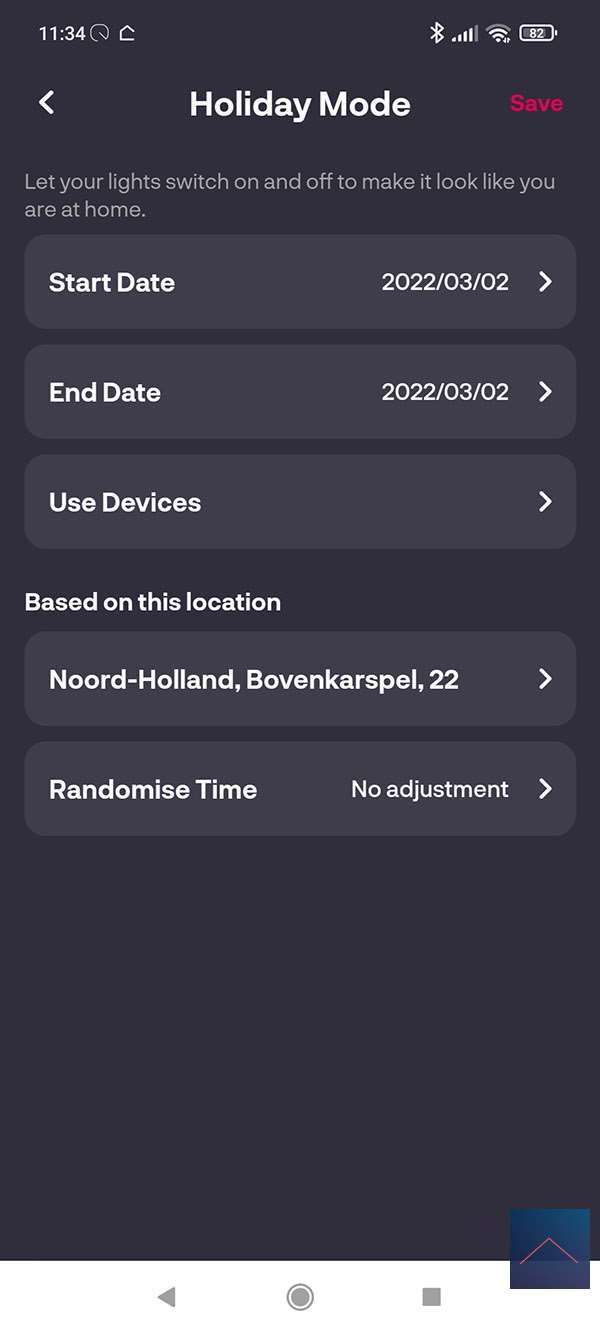Tap the system home button
Viewport: 600px width, 1333px height.
pos(299,1297)
